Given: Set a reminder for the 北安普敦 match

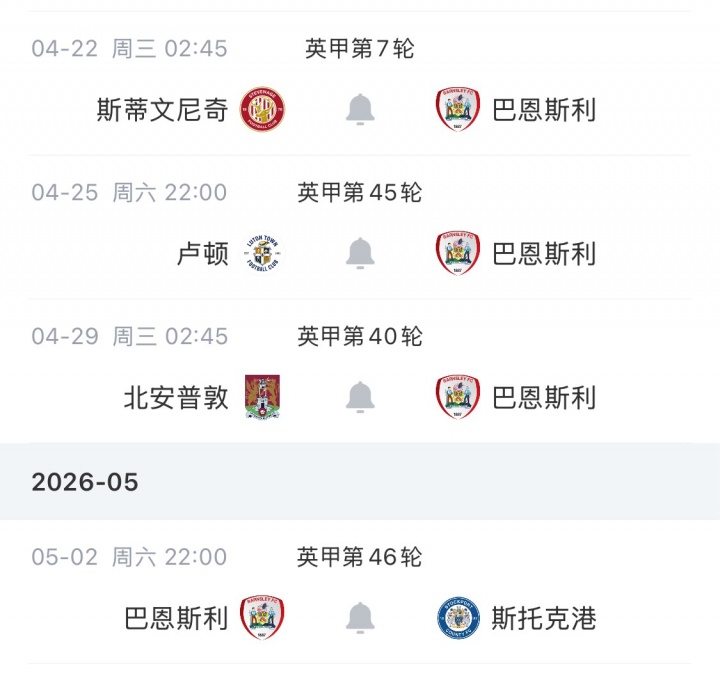Looking at the screenshot, I should pos(360,397).
